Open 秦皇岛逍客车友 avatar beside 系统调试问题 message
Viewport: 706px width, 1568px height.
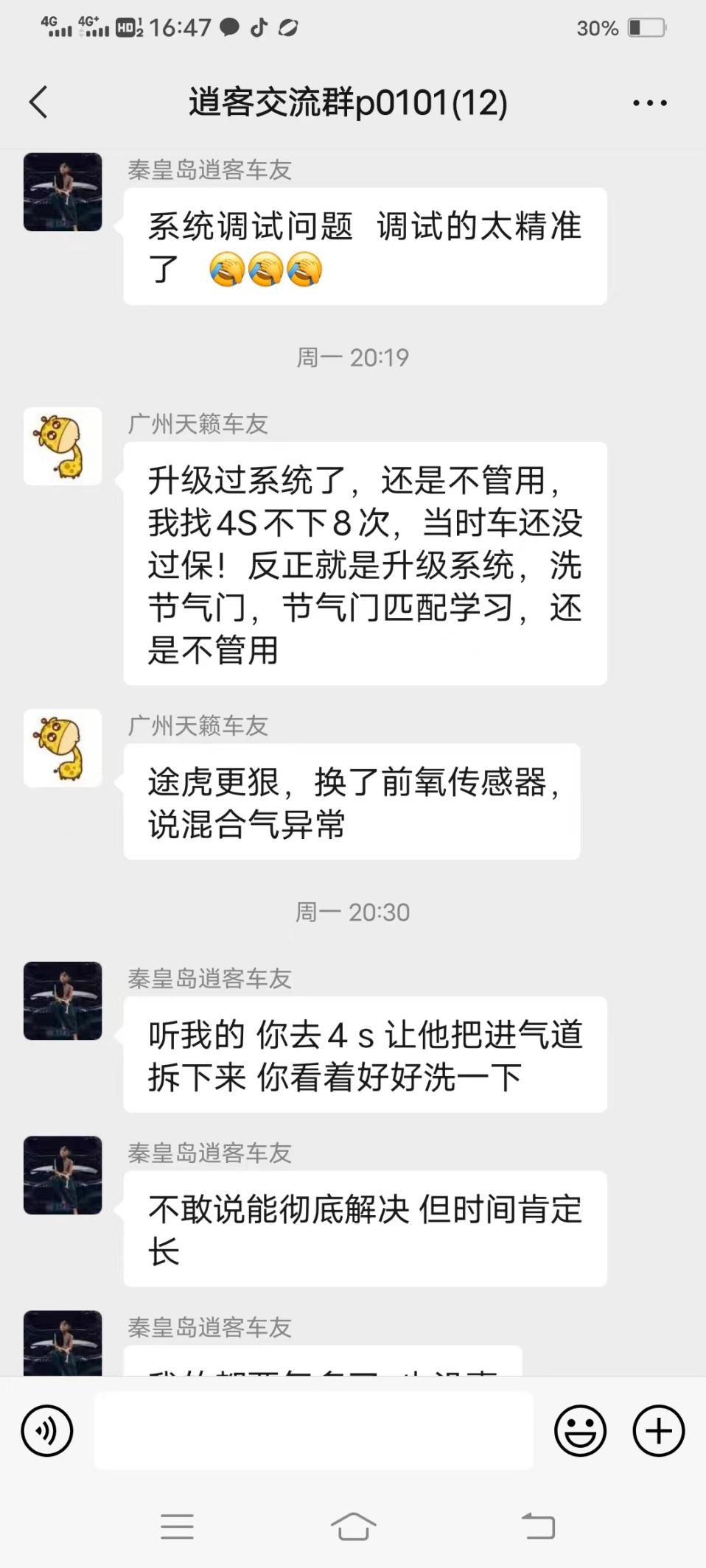pos(63,192)
